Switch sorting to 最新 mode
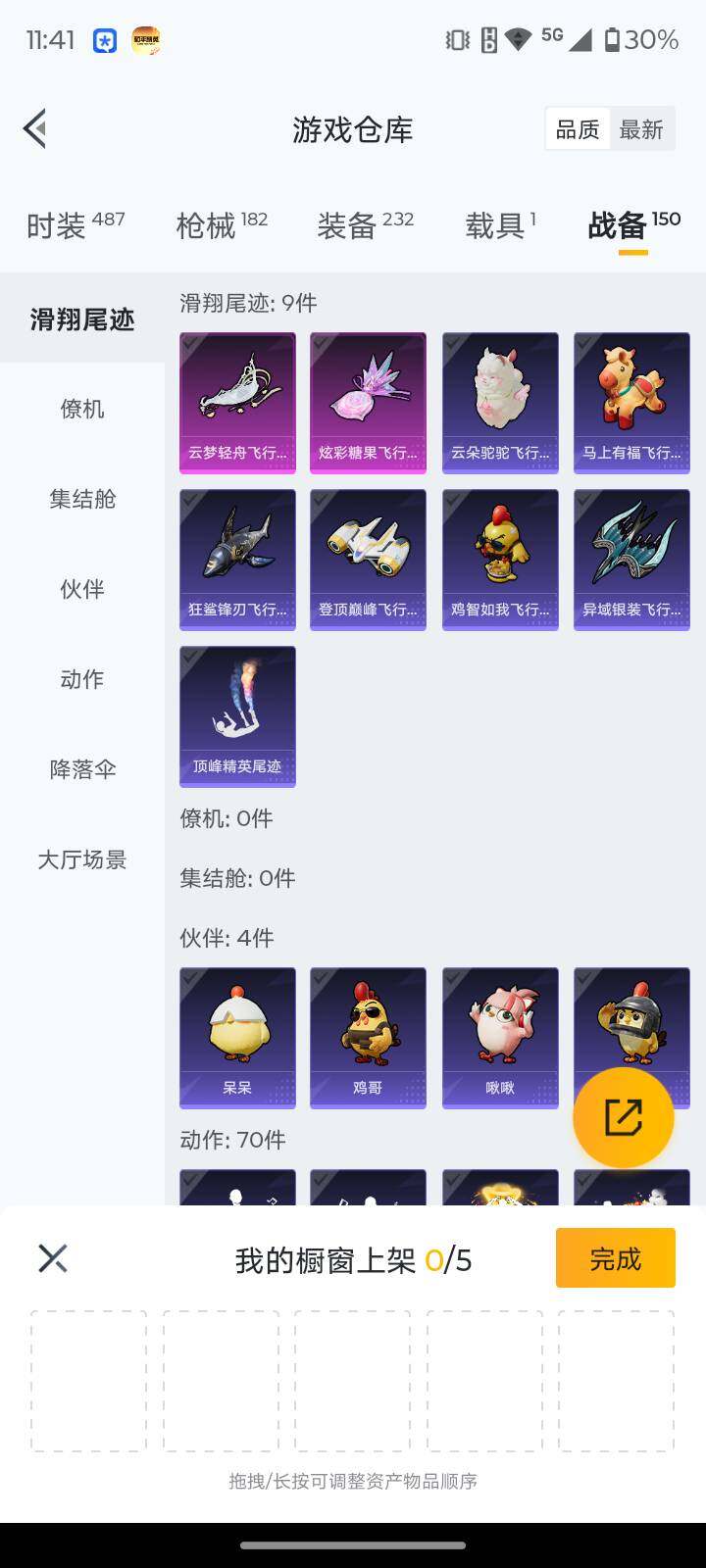706x1568 pixels. pyautogui.click(x=641, y=128)
